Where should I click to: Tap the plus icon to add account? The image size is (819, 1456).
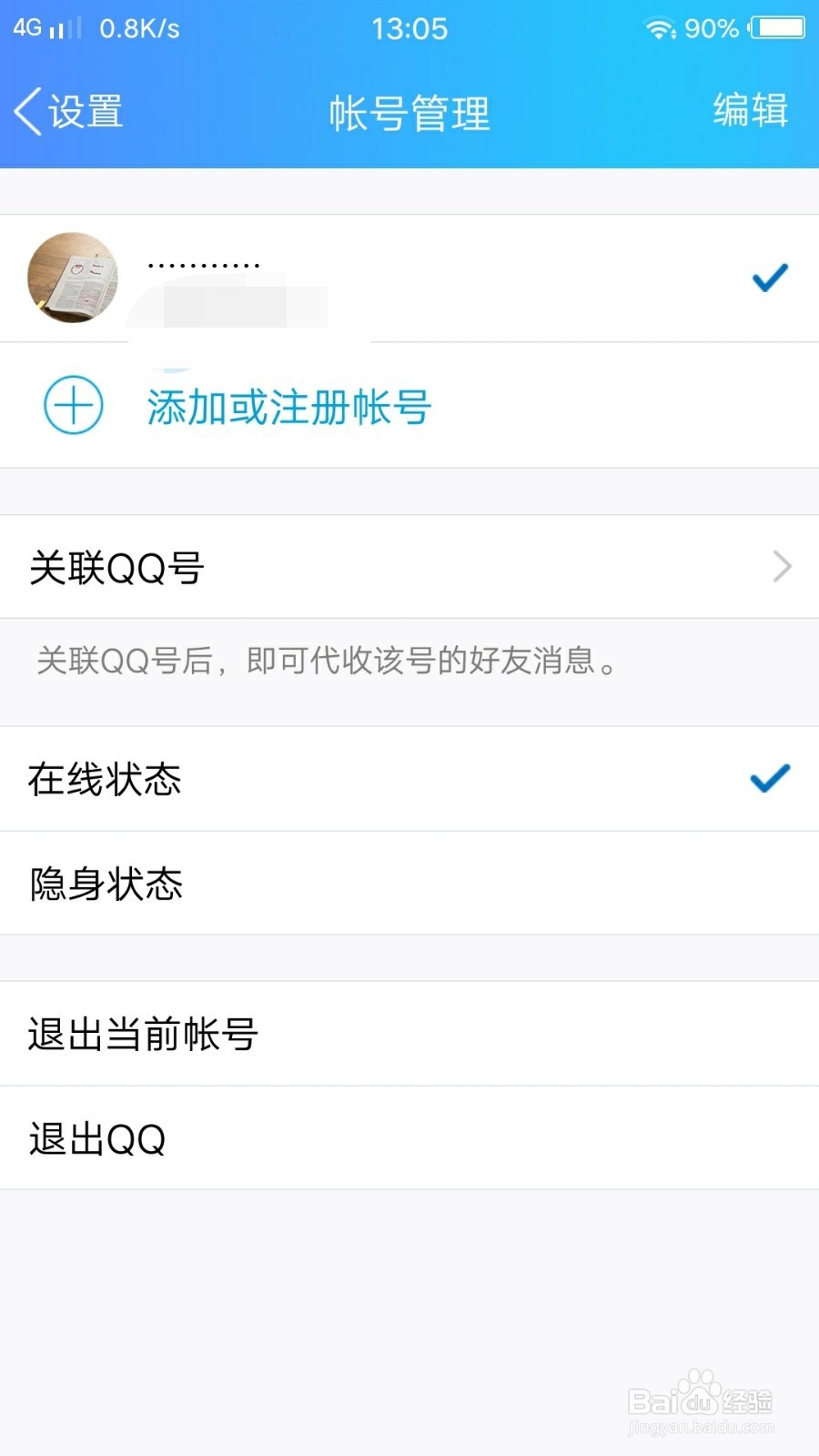pyautogui.click(x=73, y=406)
